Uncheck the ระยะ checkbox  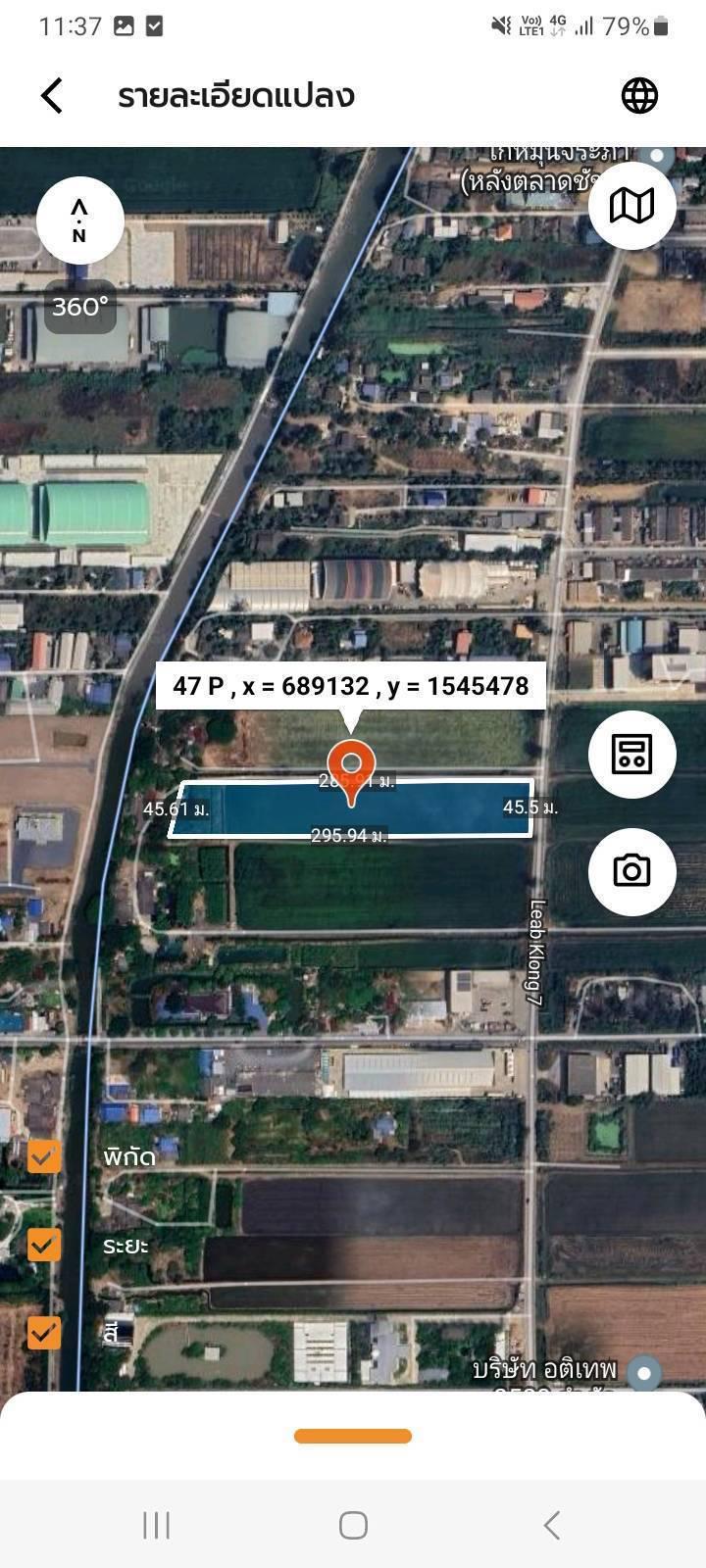click(x=44, y=1245)
